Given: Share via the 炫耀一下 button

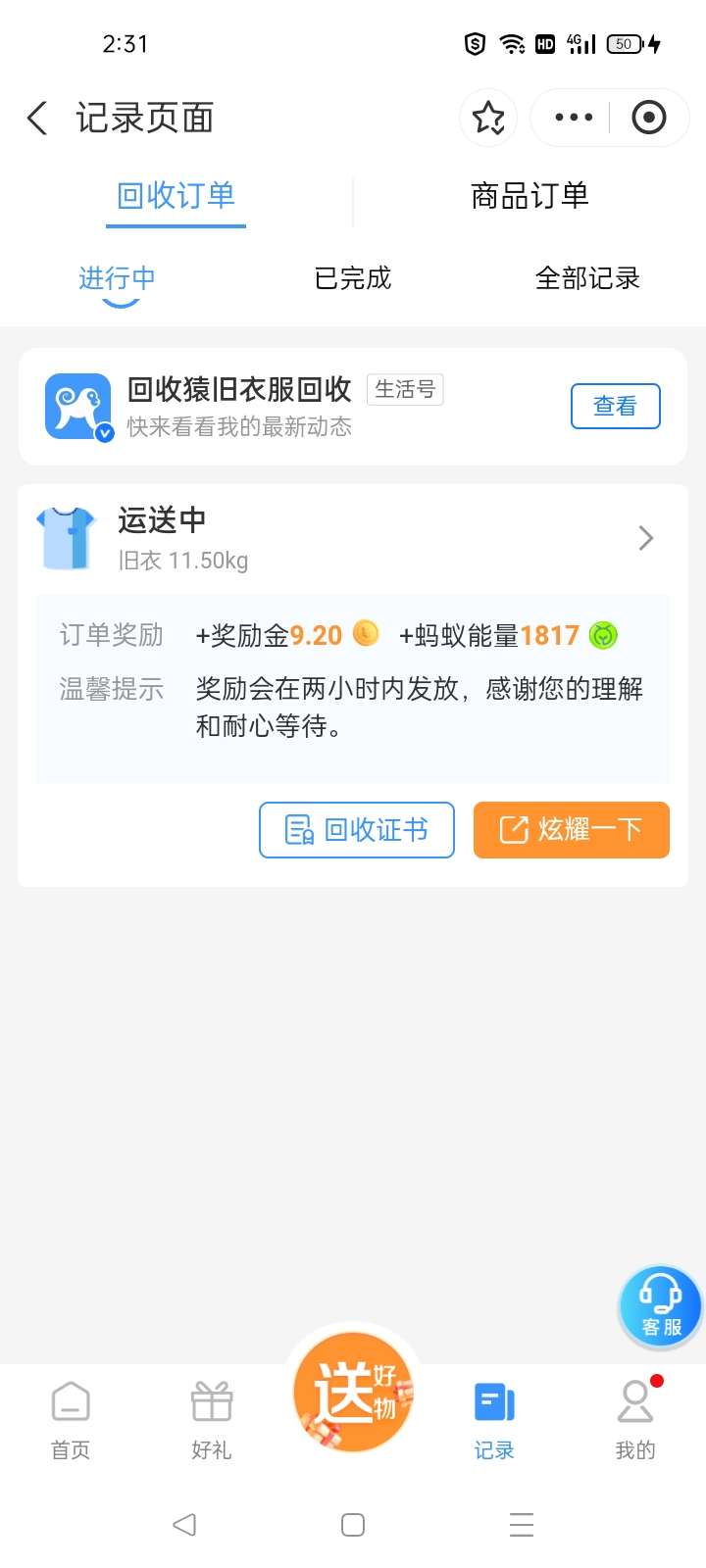Looking at the screenshot, I should click(x=571, y=830).
